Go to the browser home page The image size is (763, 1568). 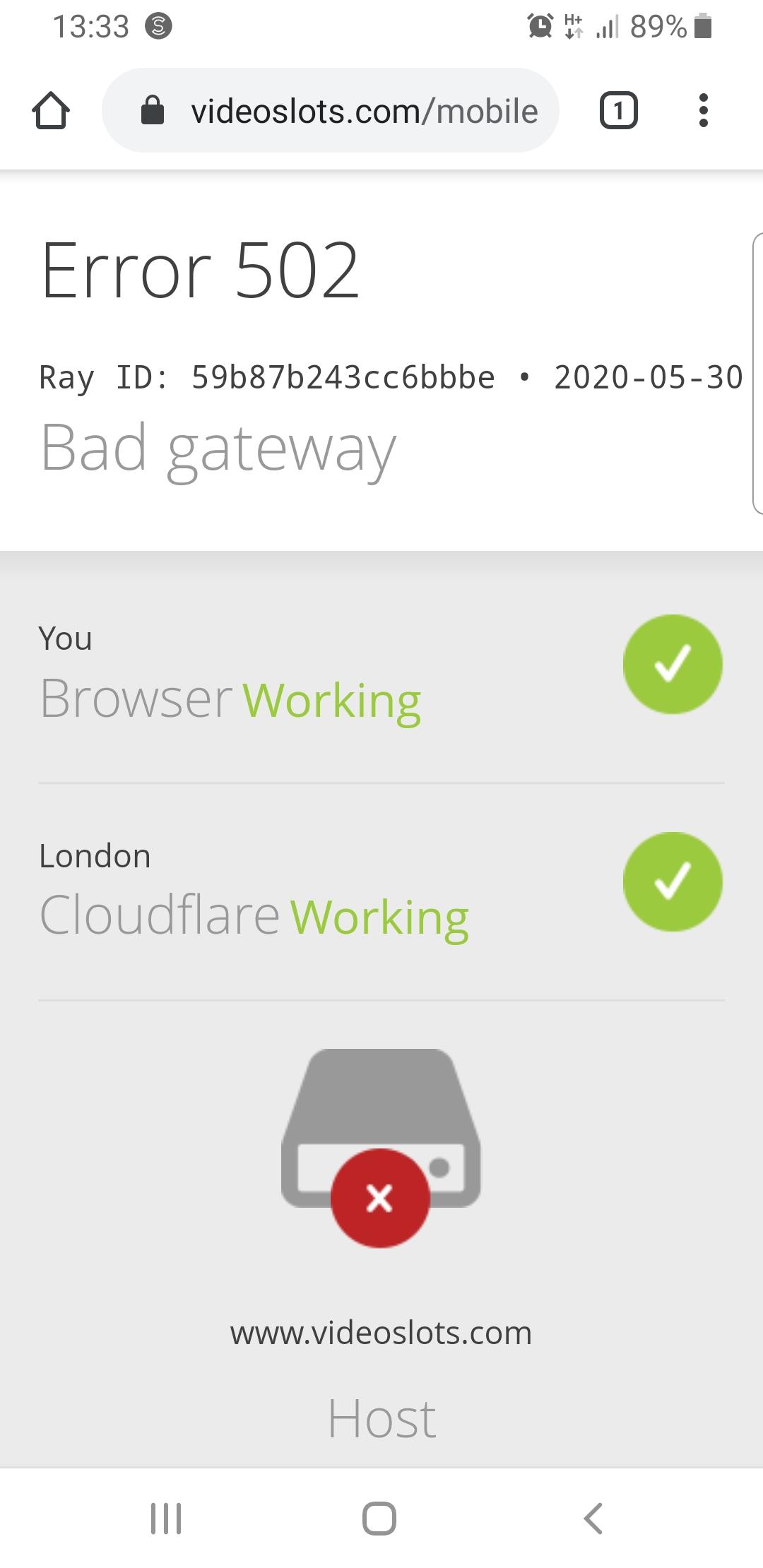tap(51, 111)
